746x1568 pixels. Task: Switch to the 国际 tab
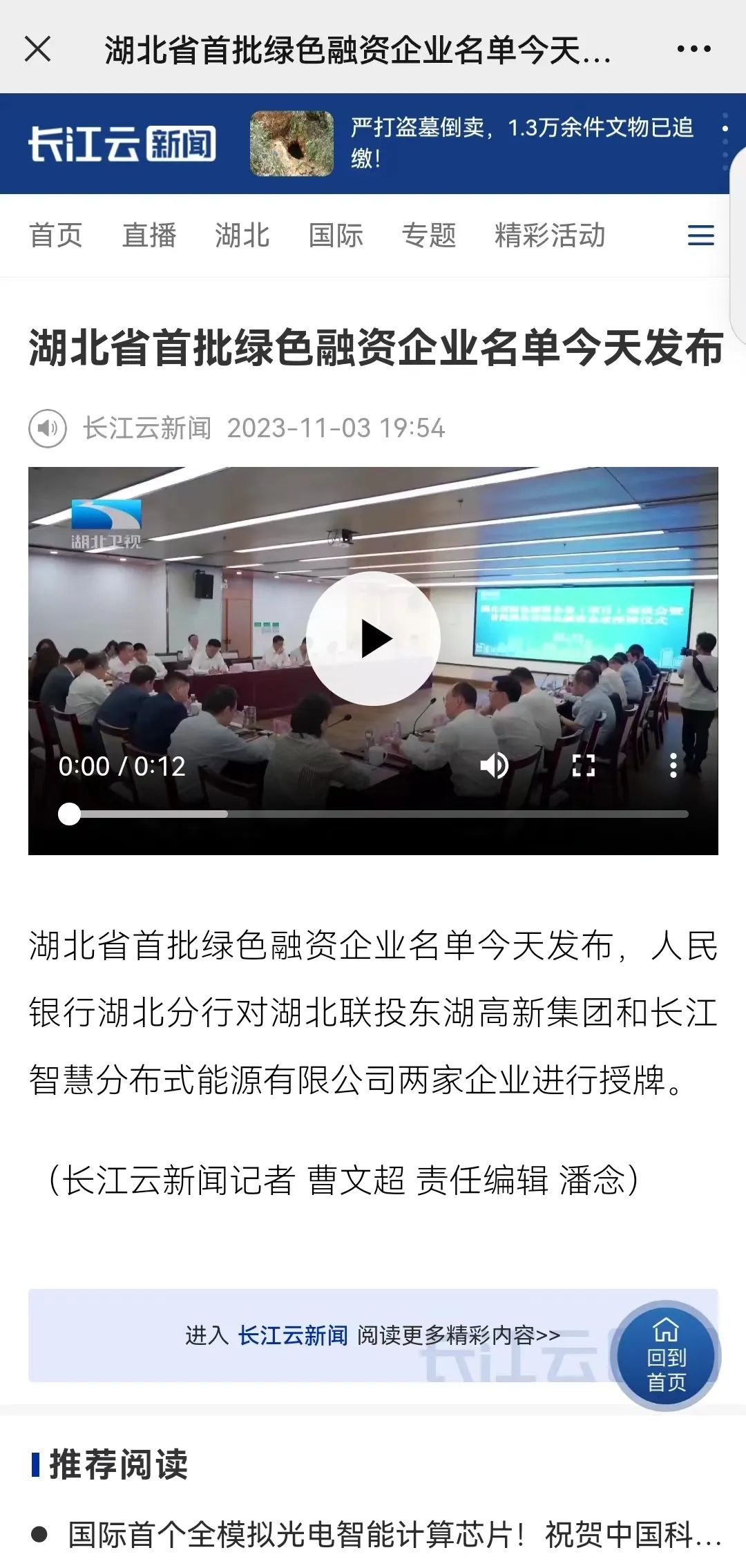(x=336, y=236)
